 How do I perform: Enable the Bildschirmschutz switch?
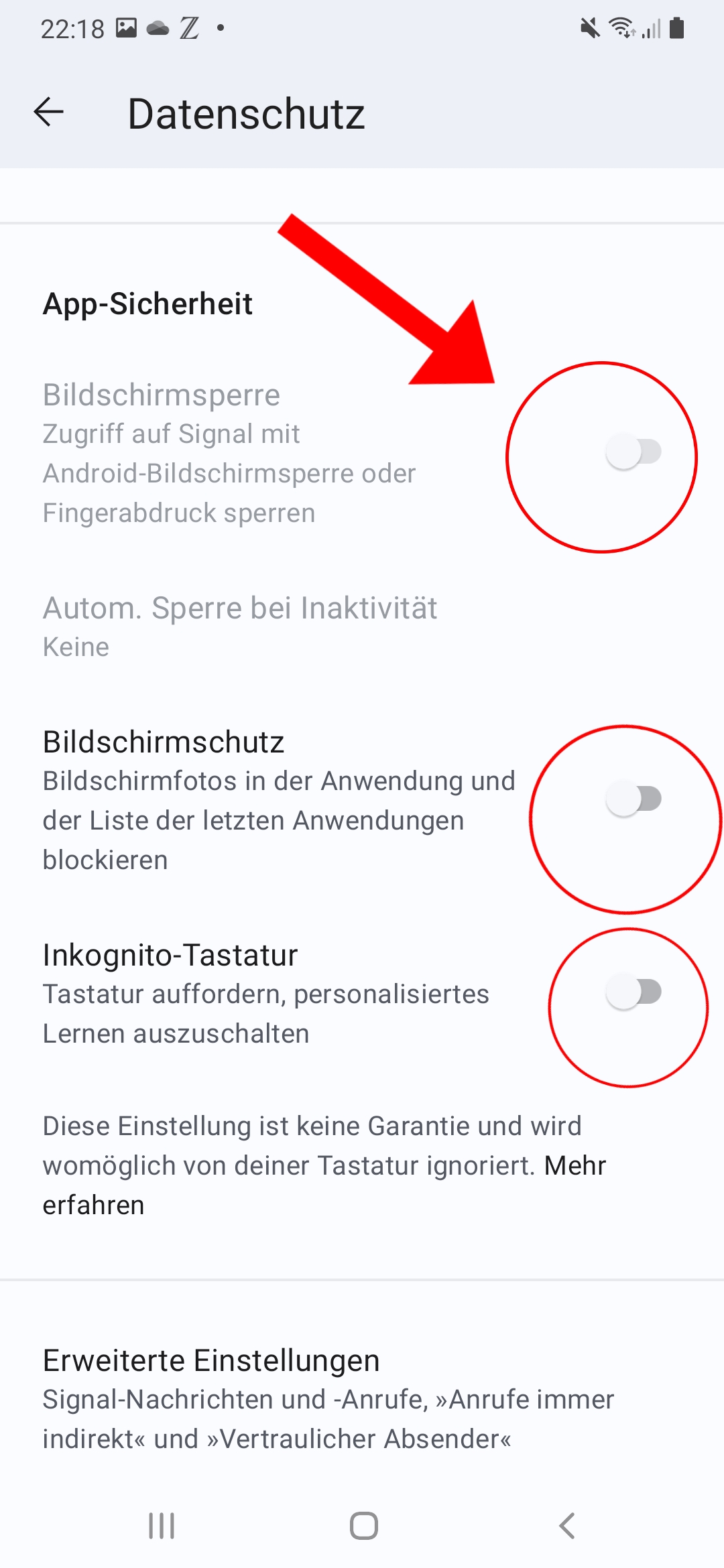click(x=633, y=799)
